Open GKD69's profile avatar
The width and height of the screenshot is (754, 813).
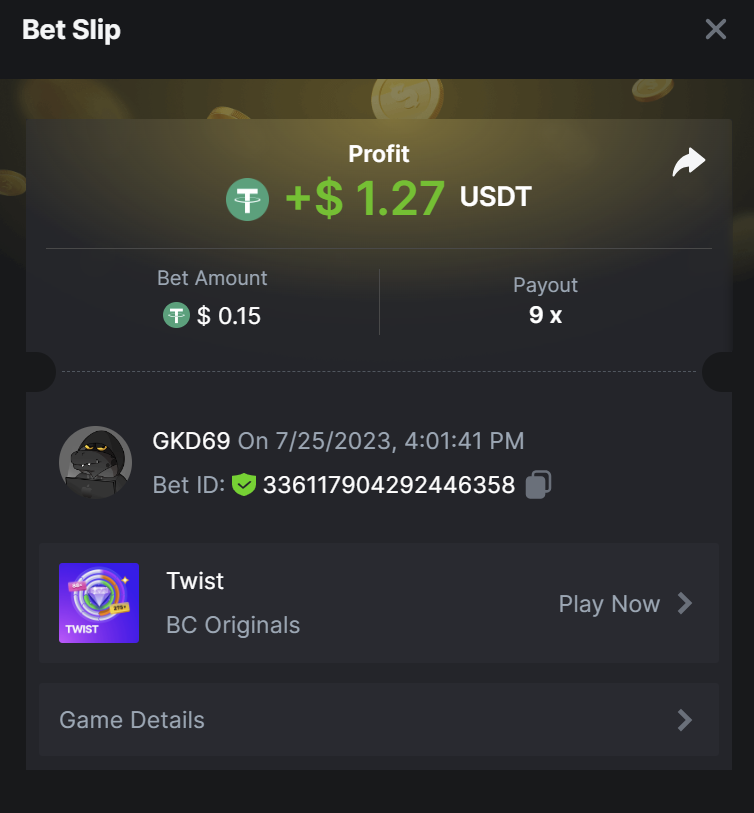pos(95,463)
